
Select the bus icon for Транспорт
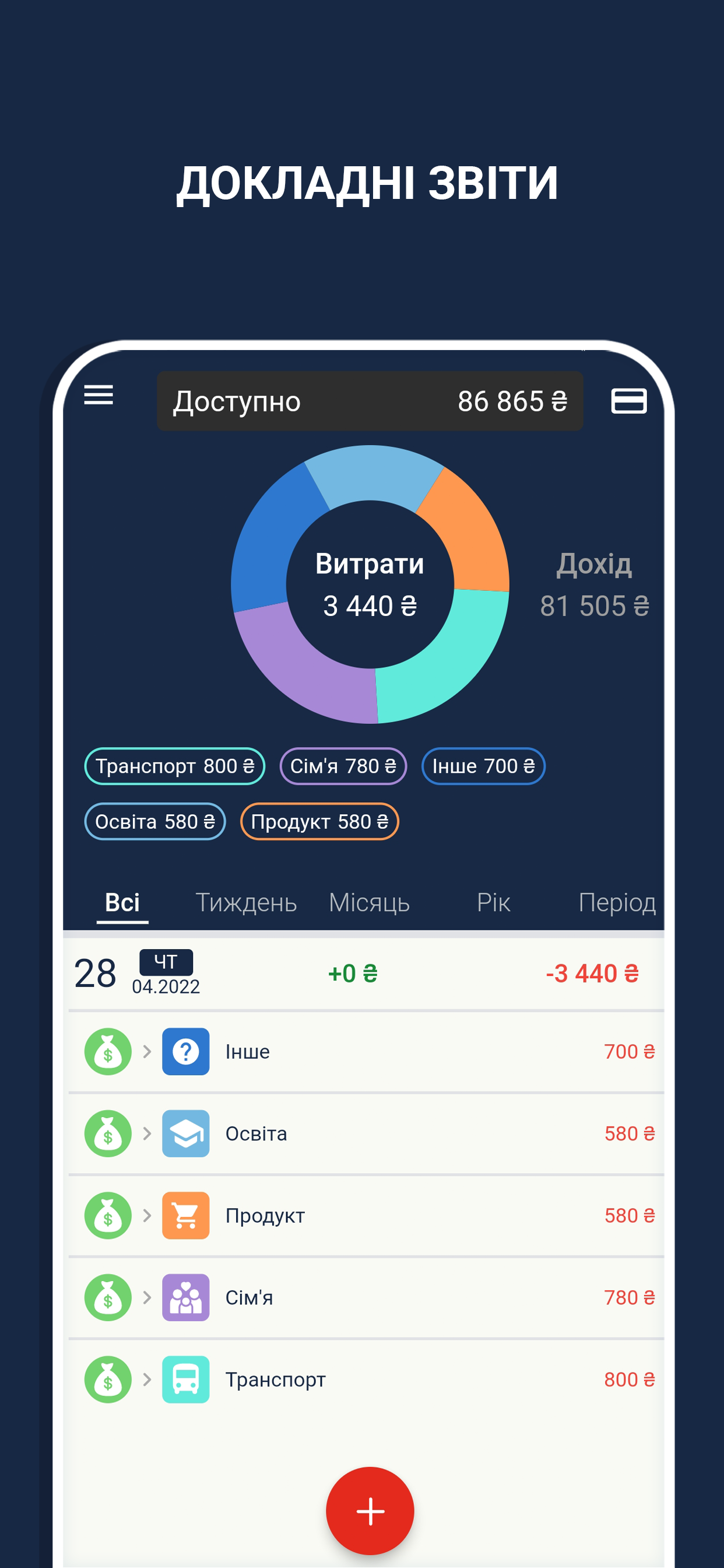point(186,1380)
